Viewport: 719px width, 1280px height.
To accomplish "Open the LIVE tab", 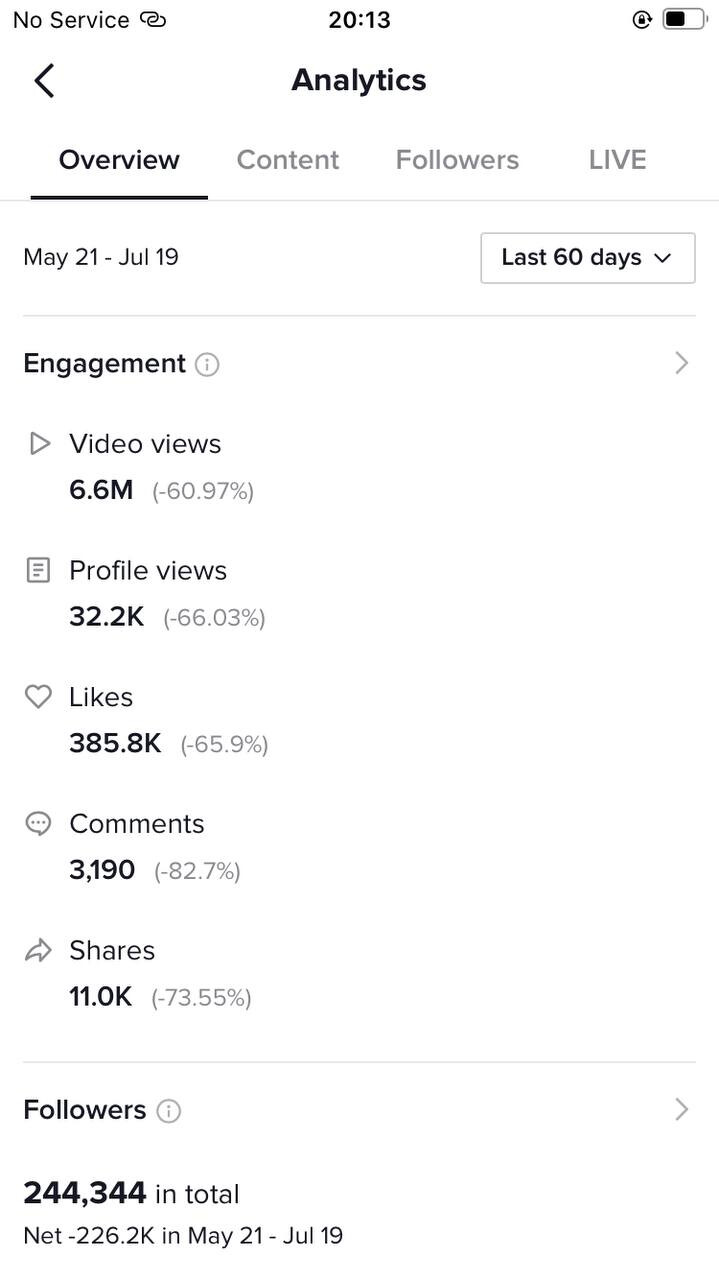I will click(617, 160).
